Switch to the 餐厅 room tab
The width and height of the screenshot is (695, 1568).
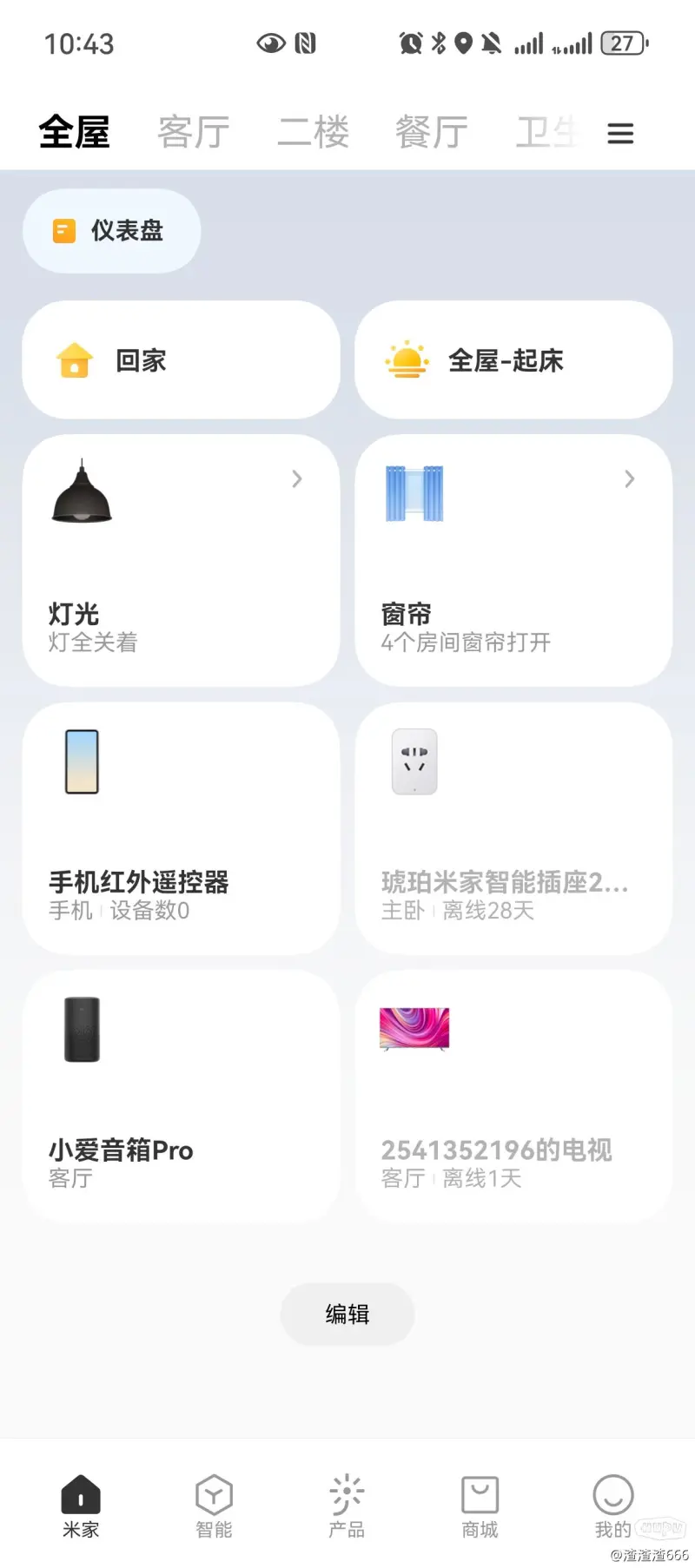click(x=431, y=133)
